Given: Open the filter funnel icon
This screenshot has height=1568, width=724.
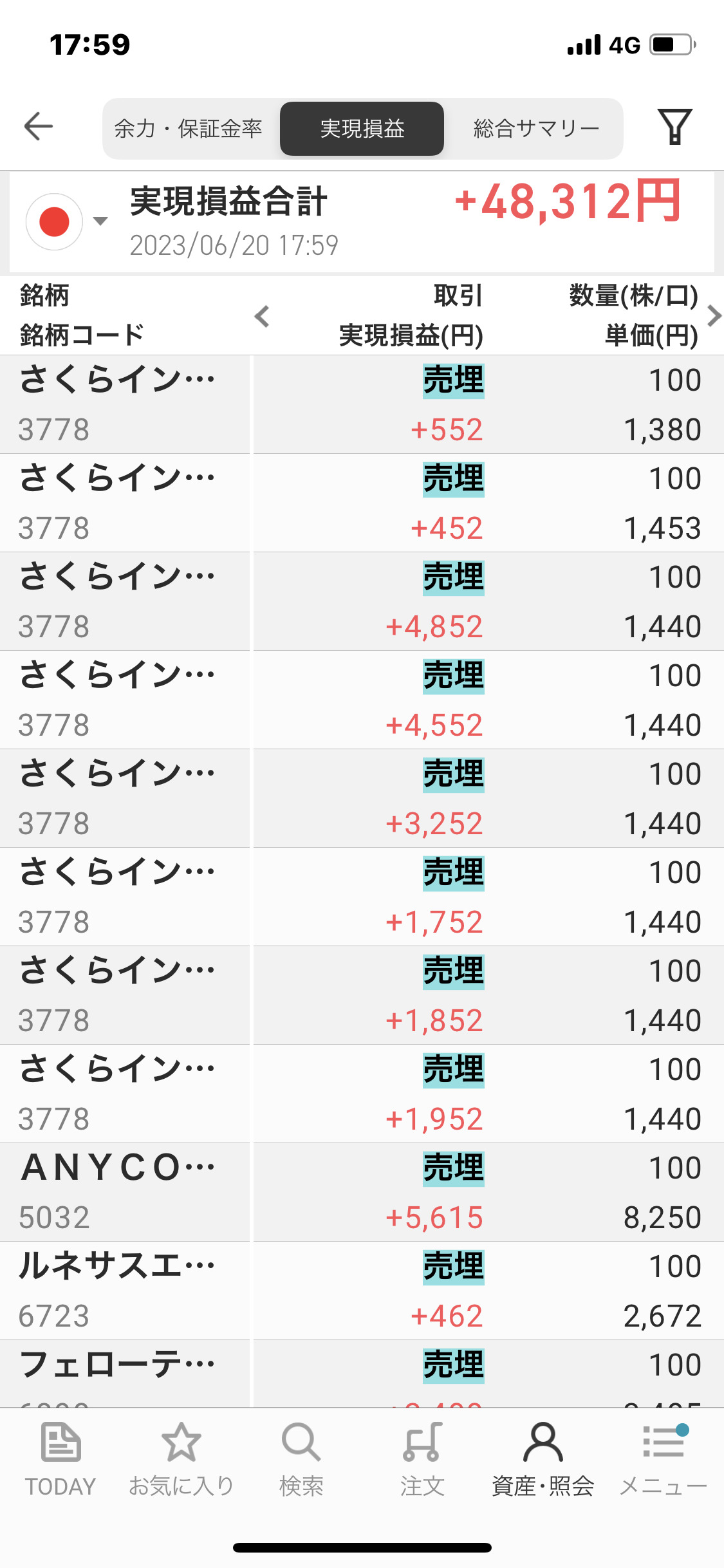Looking at the screenshot, I should coord(674,126).
